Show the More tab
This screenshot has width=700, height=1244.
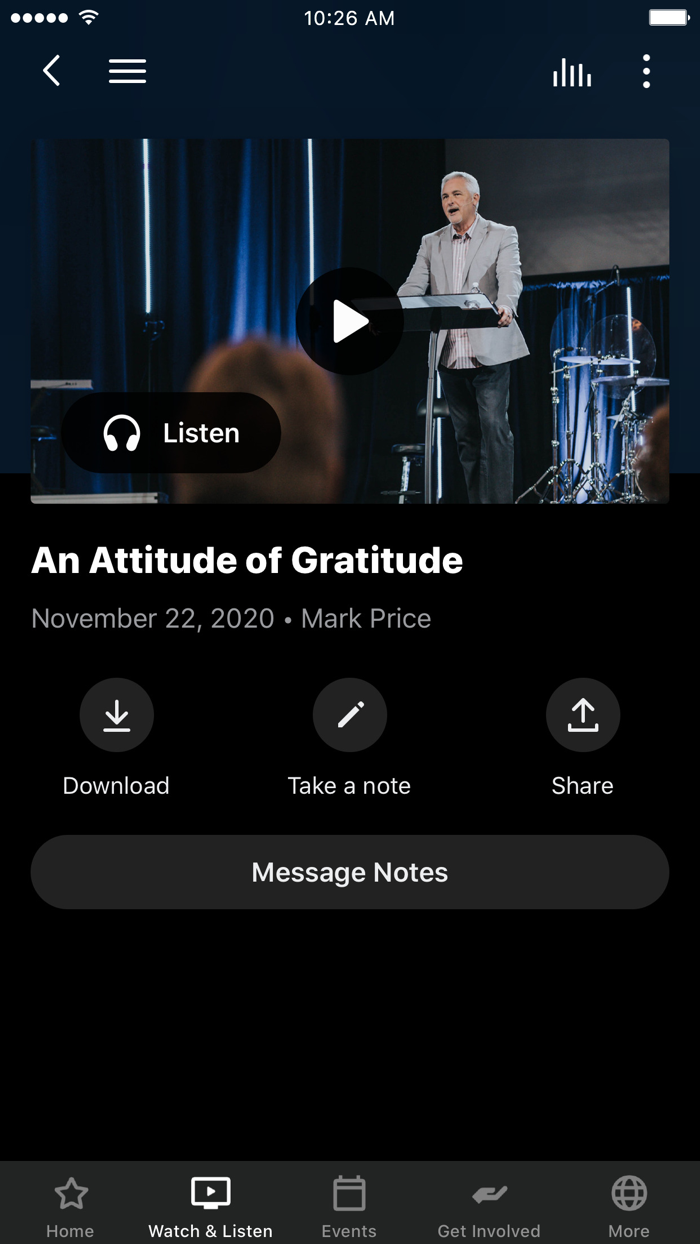pyautogui.click(x=629, y=1206)
